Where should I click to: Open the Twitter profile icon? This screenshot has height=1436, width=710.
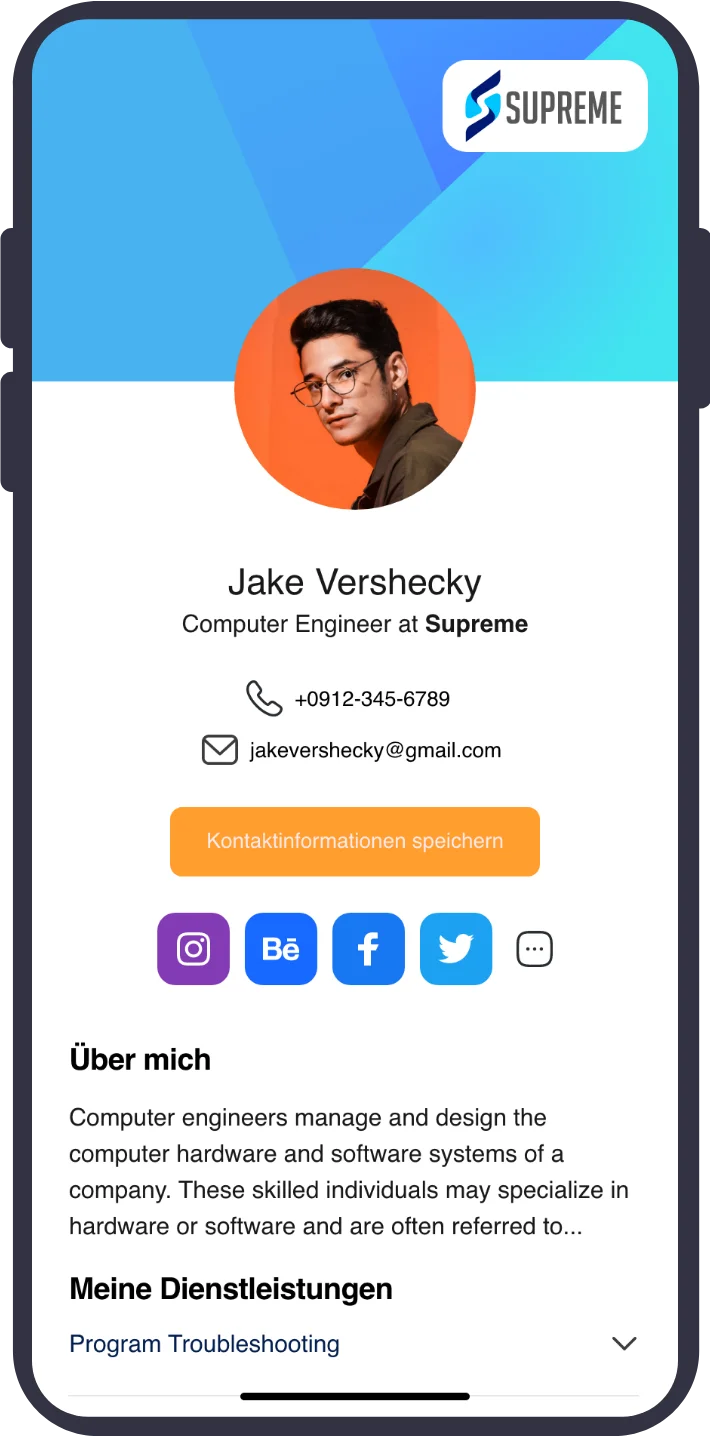click(456, 949)
